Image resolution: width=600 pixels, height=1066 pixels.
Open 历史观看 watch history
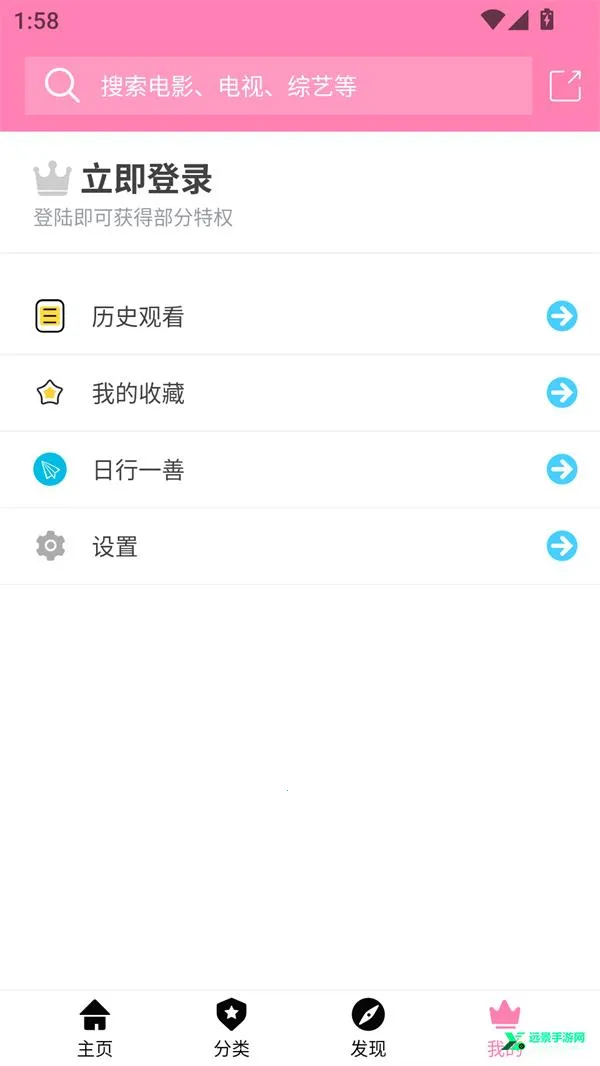pyautogui.click(x=300, y=317)
